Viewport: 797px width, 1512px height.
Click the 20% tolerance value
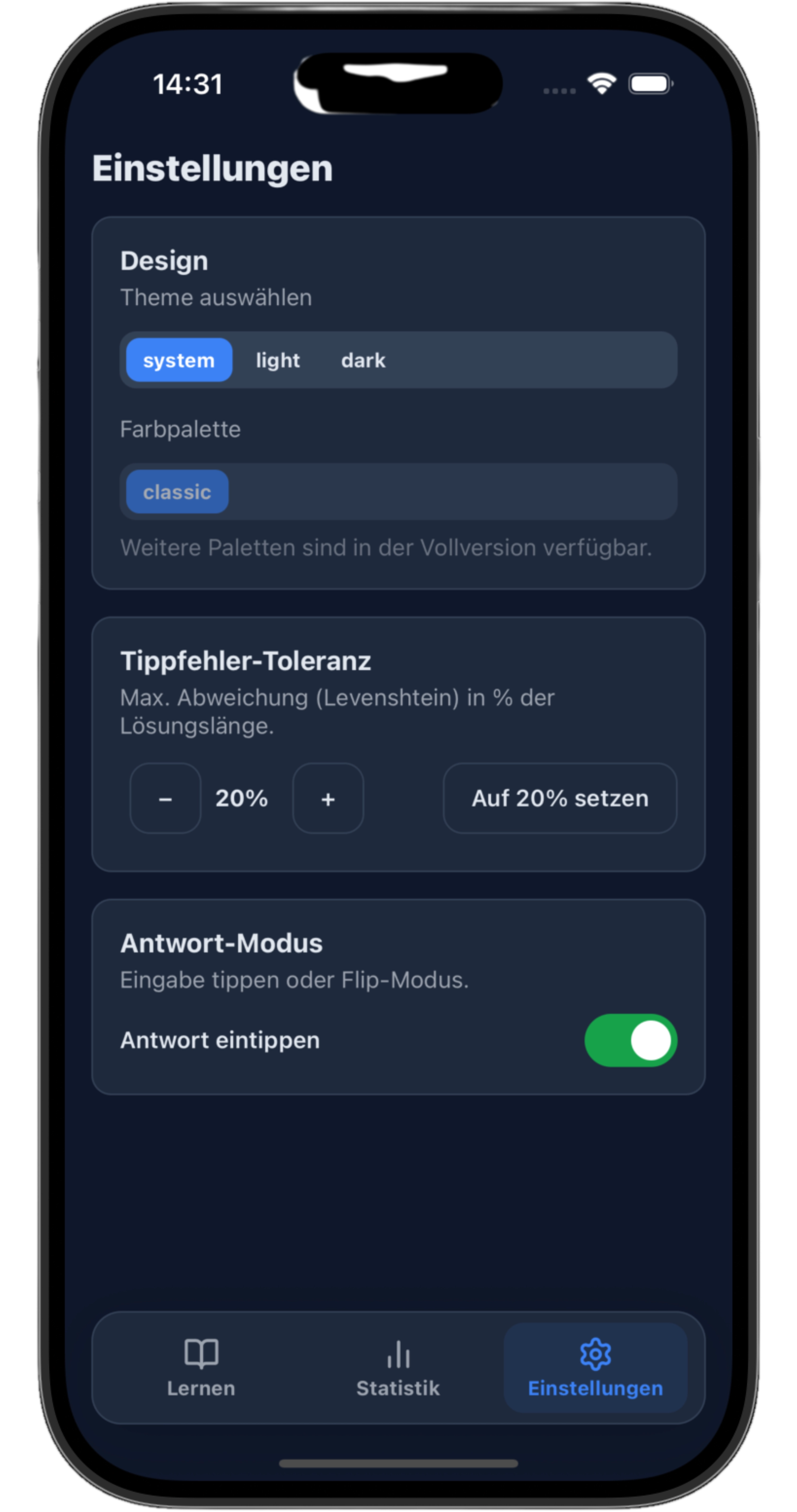(x=241, y=798)
